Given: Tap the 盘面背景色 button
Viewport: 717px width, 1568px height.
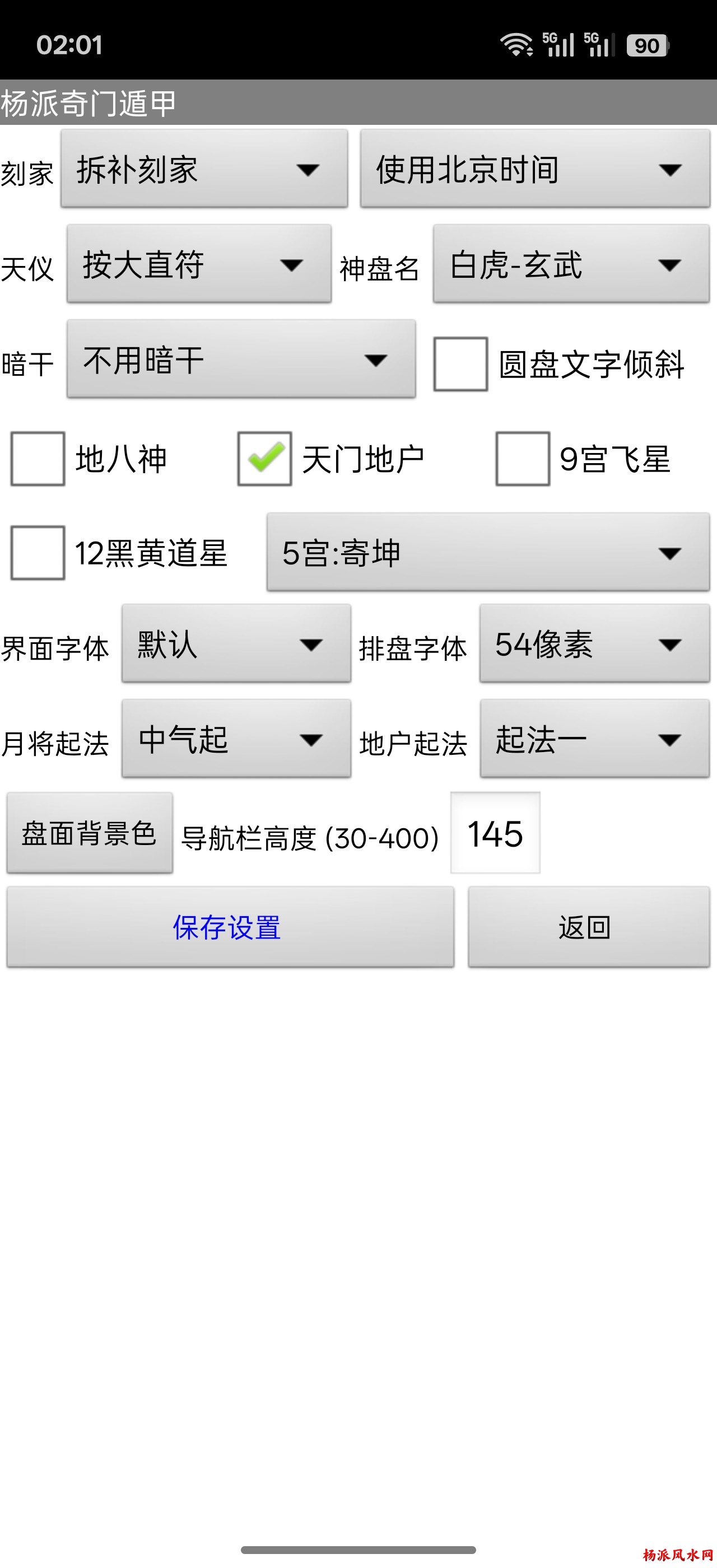Looking at the screenshot, I should click(x=90, y=833).
